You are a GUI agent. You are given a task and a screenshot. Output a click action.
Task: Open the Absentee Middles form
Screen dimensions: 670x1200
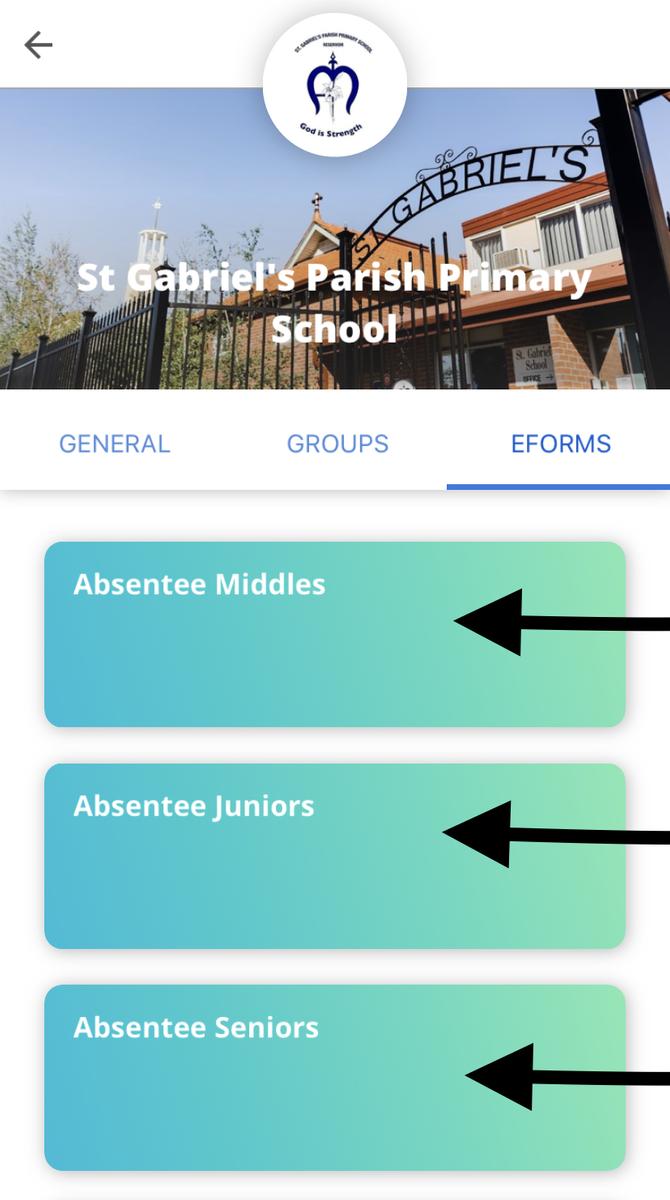tap(334, 634)
